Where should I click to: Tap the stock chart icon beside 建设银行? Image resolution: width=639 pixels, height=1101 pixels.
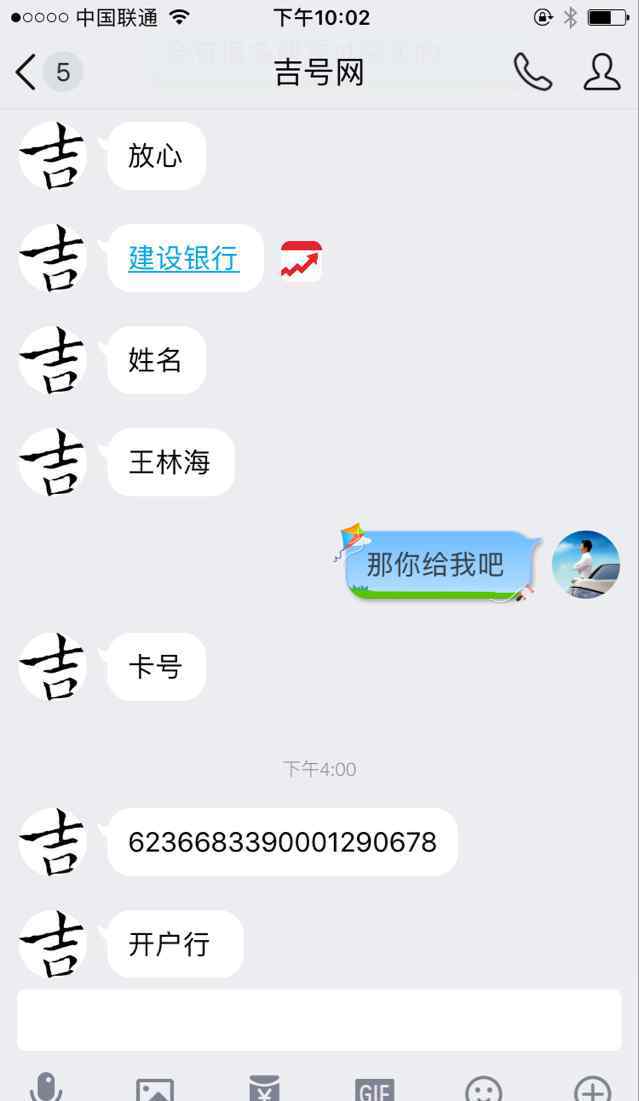[301, 261]
